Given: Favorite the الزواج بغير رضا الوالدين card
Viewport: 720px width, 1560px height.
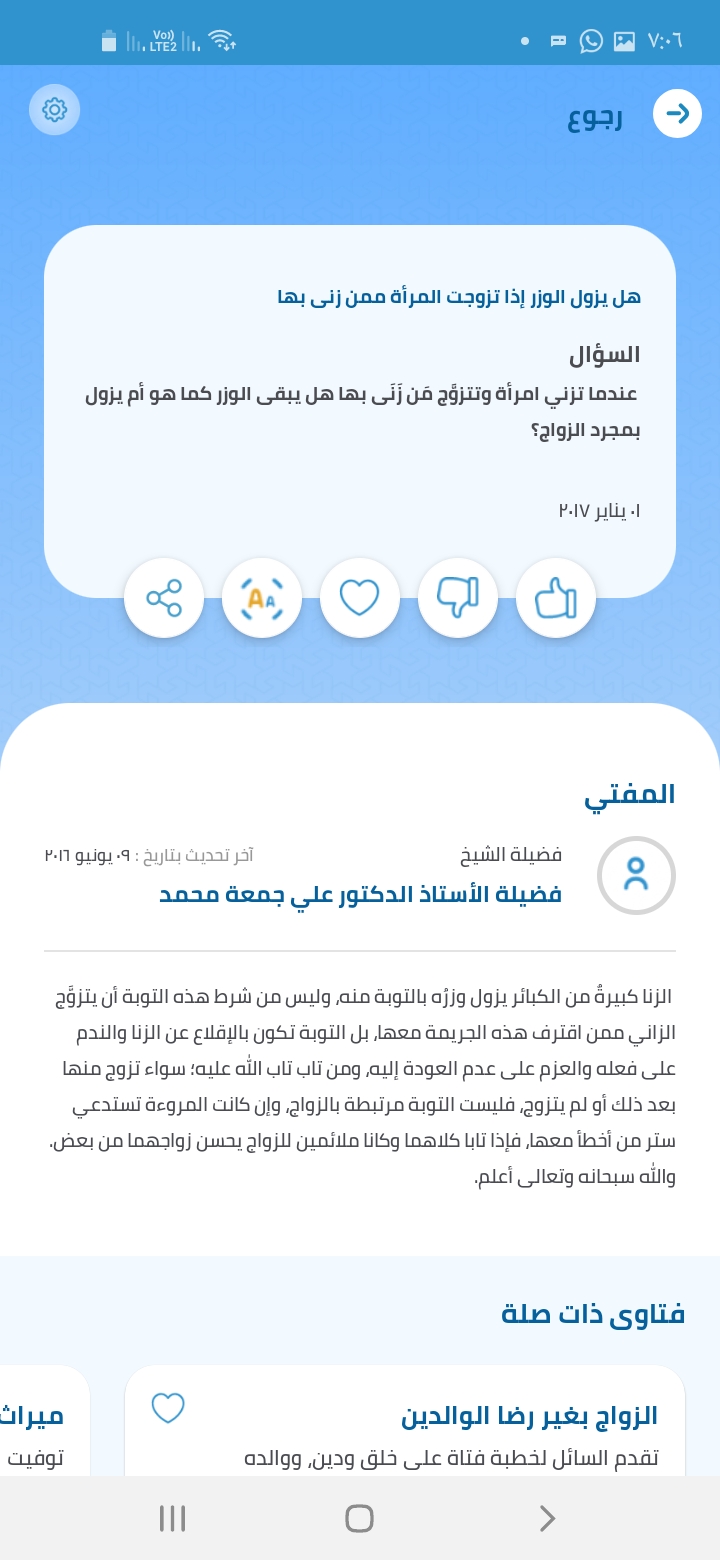Looking at the screenshot, I should point(168,1409).
